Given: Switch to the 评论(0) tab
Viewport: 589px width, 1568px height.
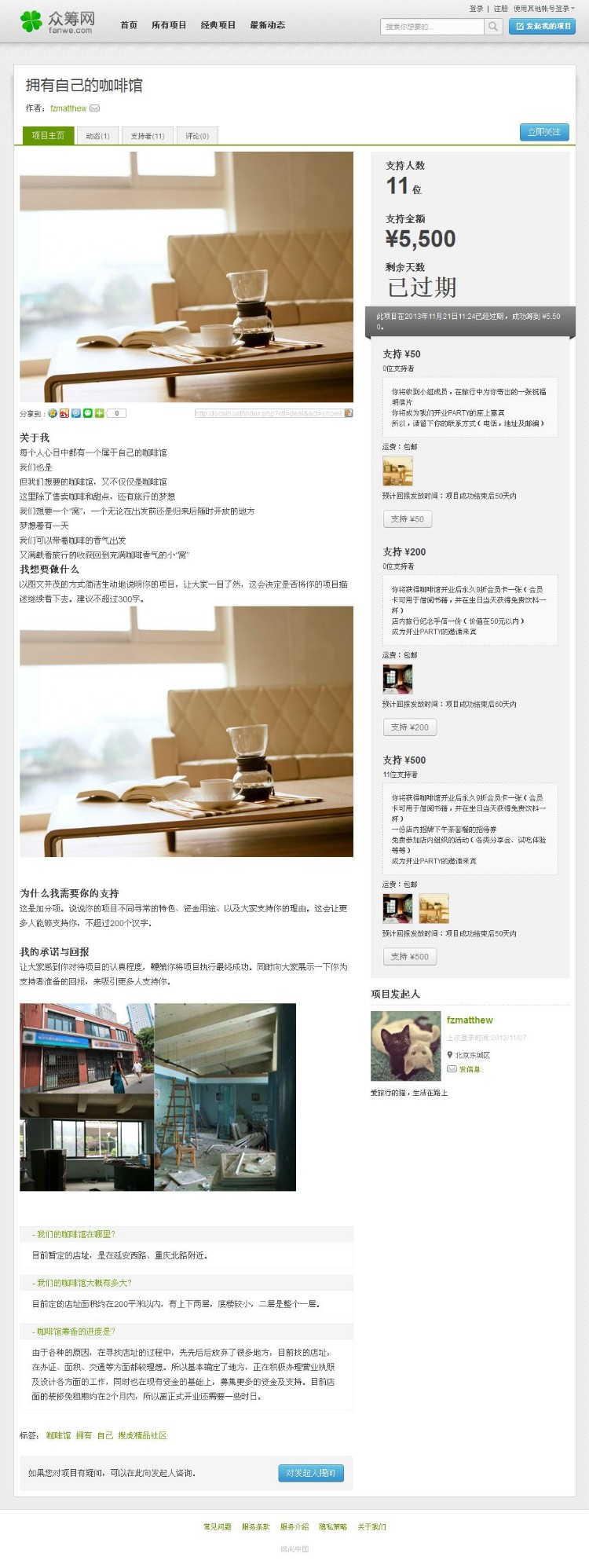Looking at the screenshot, I should (196, 136).
